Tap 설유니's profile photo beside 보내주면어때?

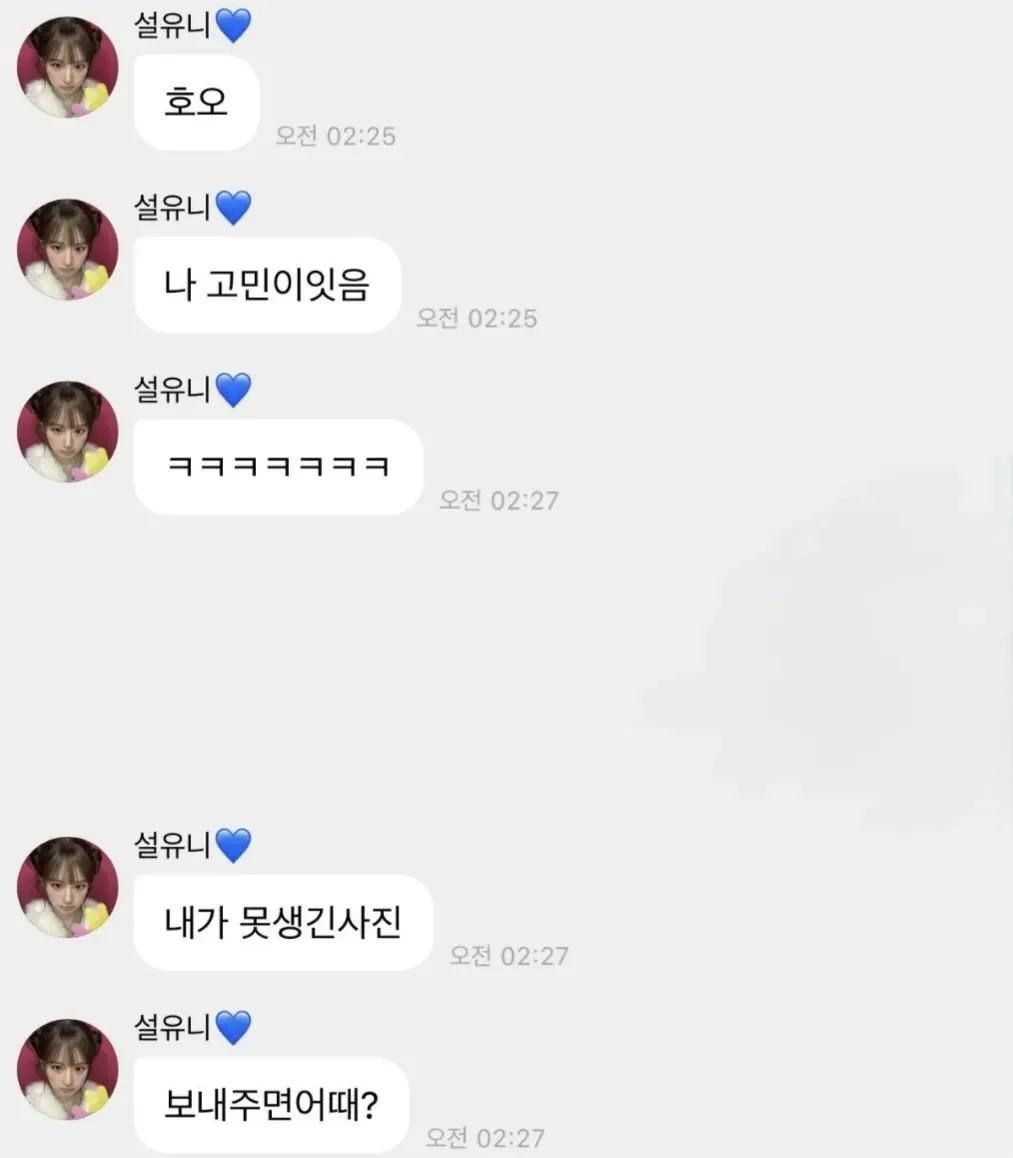coord(68,1070)
